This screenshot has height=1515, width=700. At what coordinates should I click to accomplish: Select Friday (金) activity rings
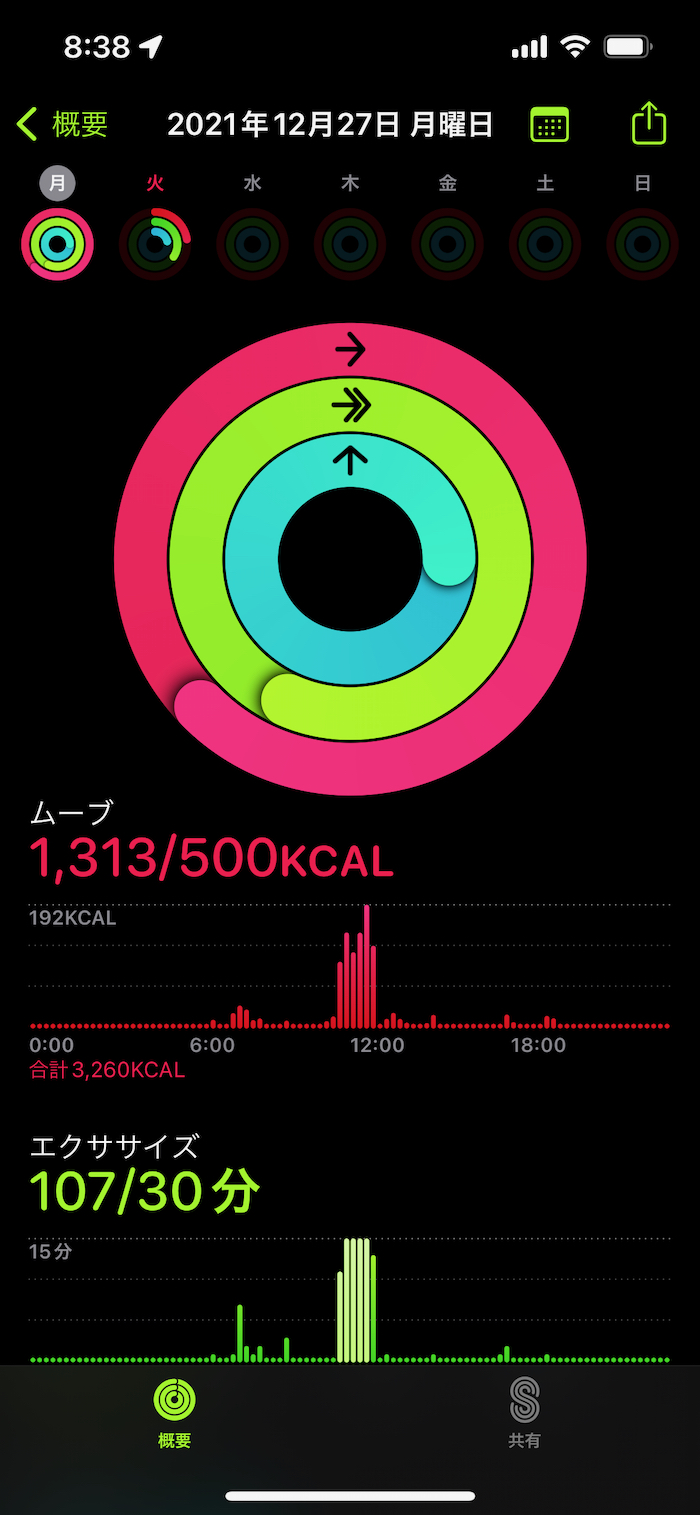tap(447, 243)
